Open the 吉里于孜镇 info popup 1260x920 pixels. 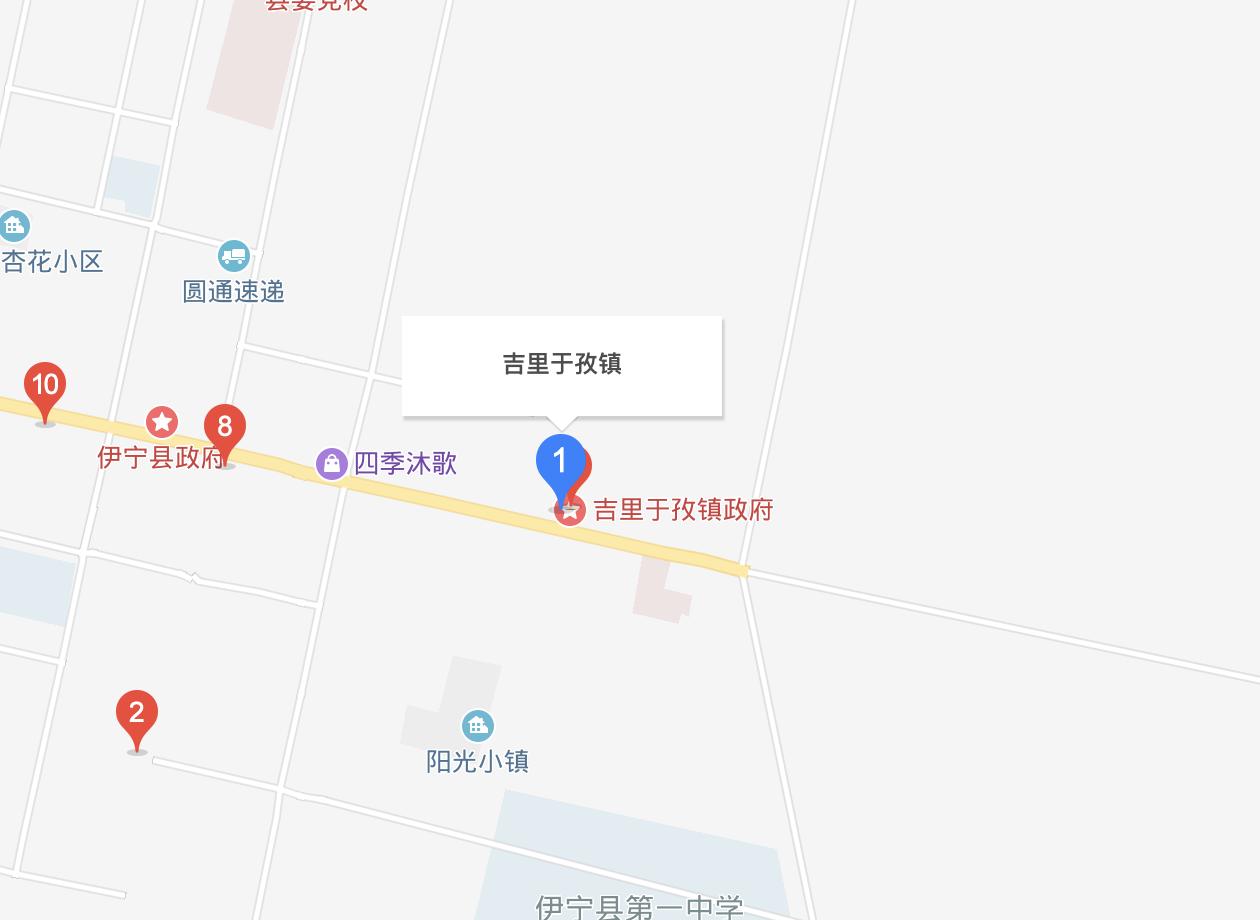point(562,364)
